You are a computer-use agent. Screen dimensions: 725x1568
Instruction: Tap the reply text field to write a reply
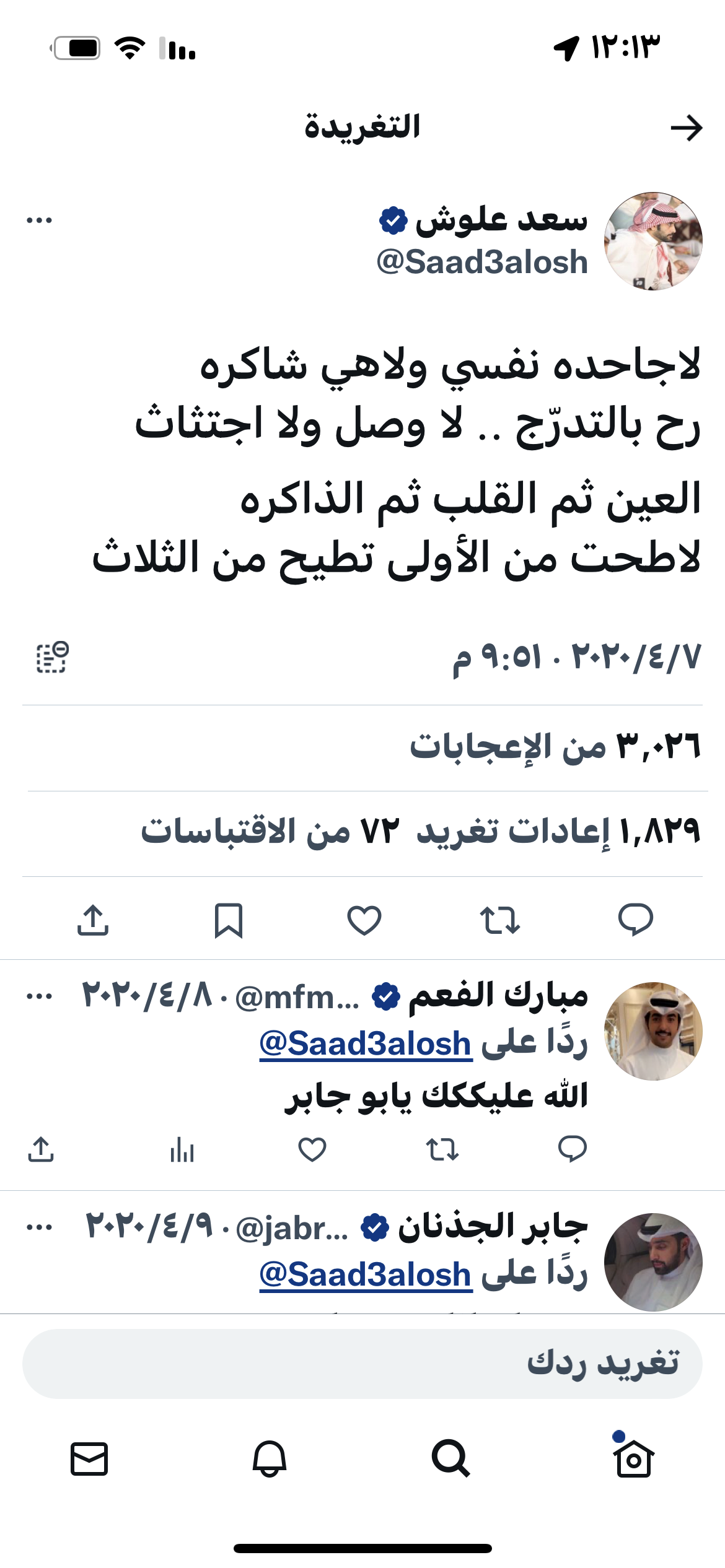[362, 1364]
